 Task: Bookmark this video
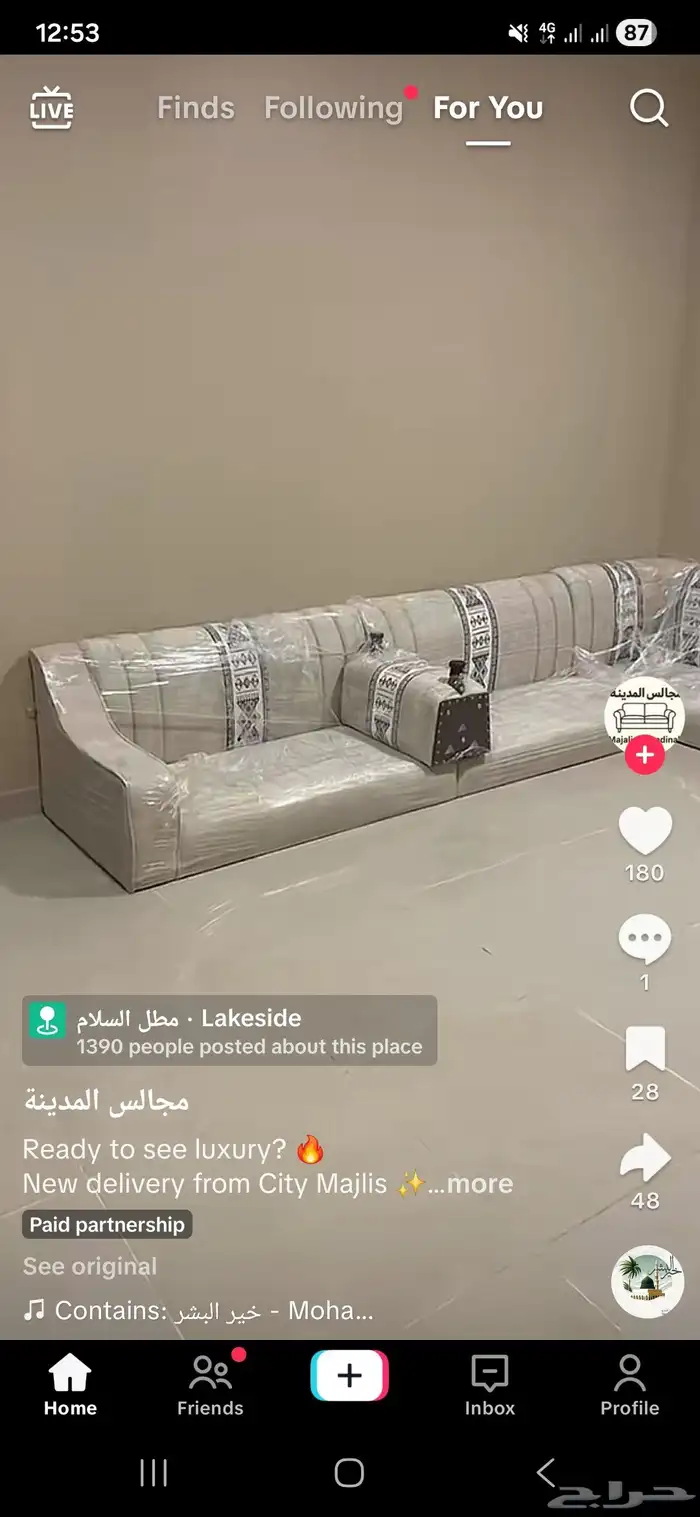click(645, 1049)
